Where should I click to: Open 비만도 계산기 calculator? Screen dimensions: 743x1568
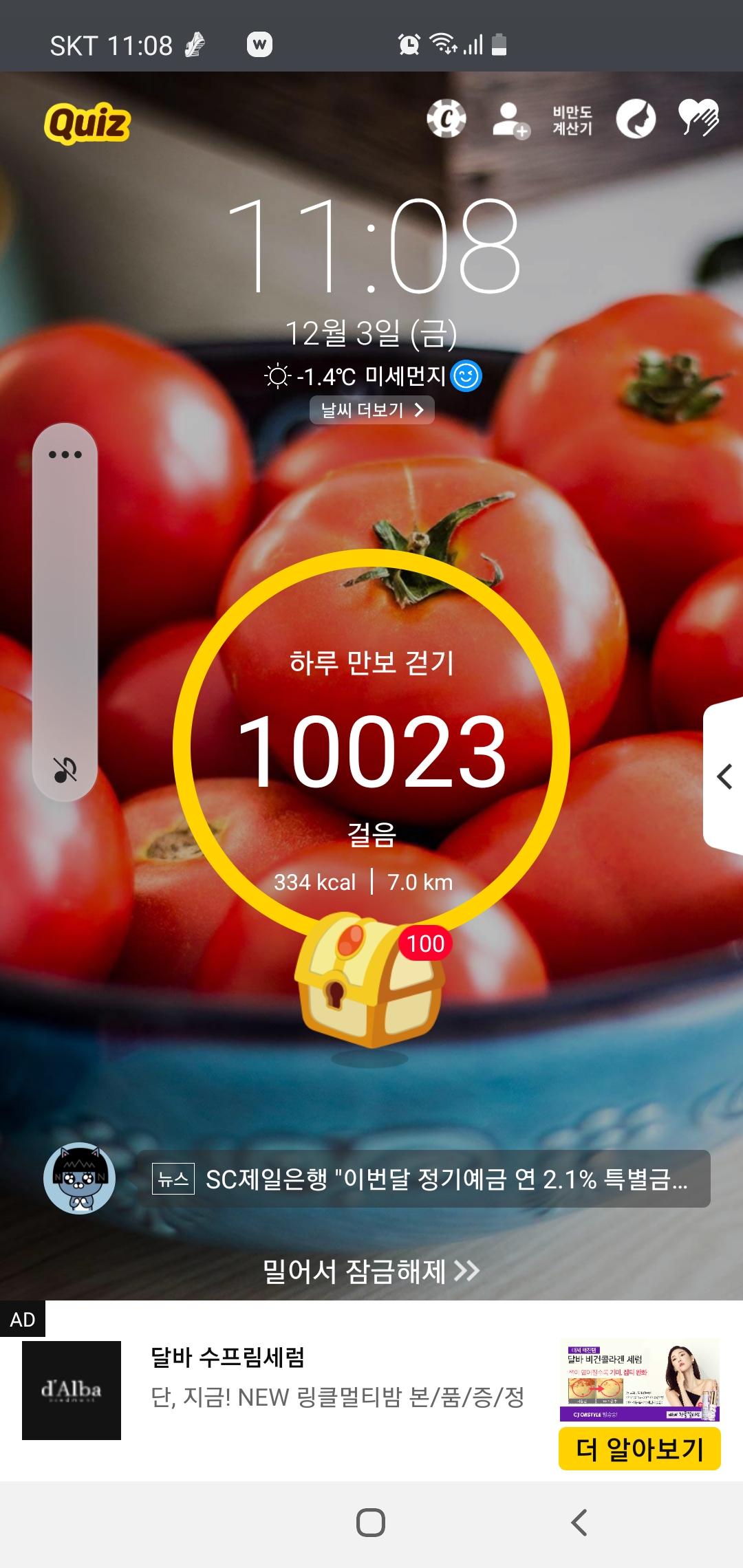(x=572, y=120)
